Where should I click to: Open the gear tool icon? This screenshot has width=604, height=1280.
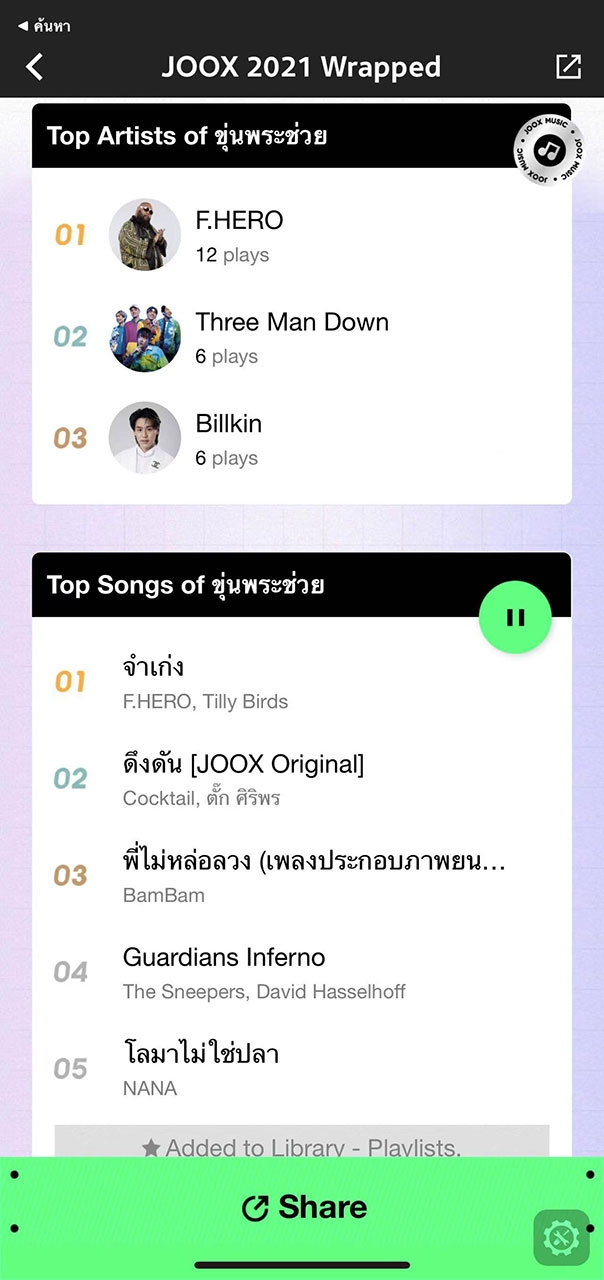click(558, 1237)
